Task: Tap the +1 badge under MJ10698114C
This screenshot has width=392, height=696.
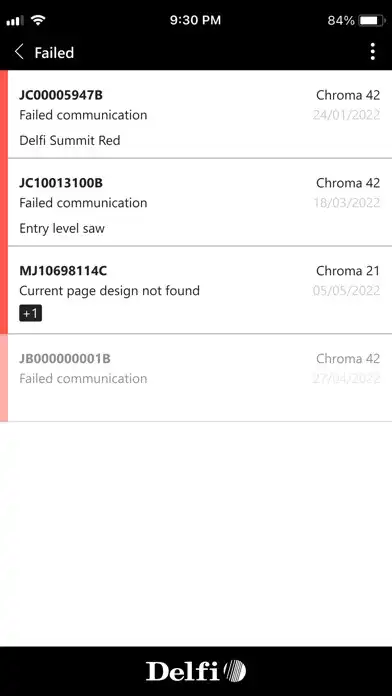Action: pos(31,313)
